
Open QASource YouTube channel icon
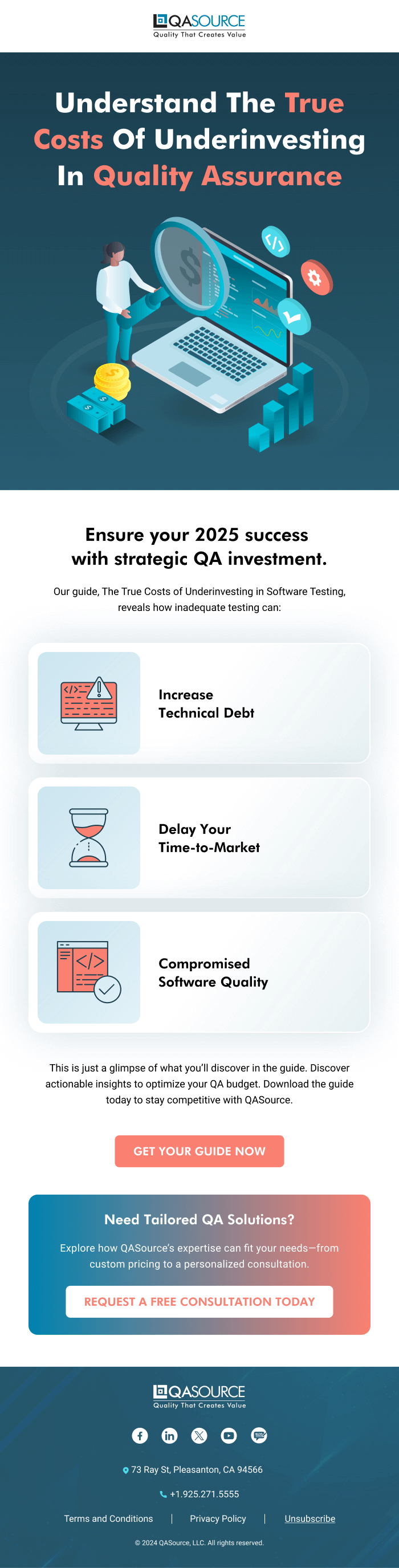[229, 1435]
